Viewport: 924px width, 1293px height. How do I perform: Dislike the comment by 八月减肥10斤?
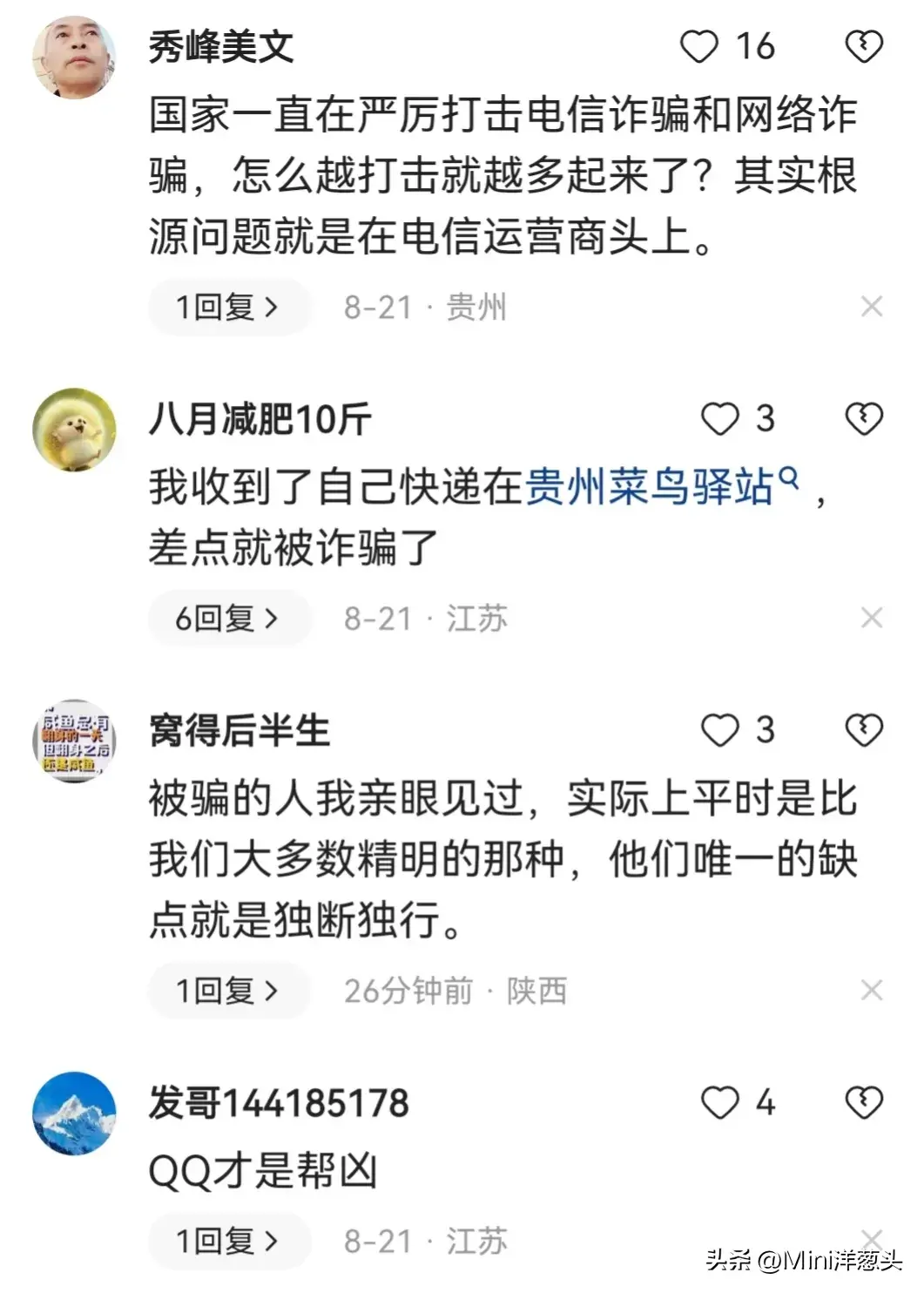point(864,419)
